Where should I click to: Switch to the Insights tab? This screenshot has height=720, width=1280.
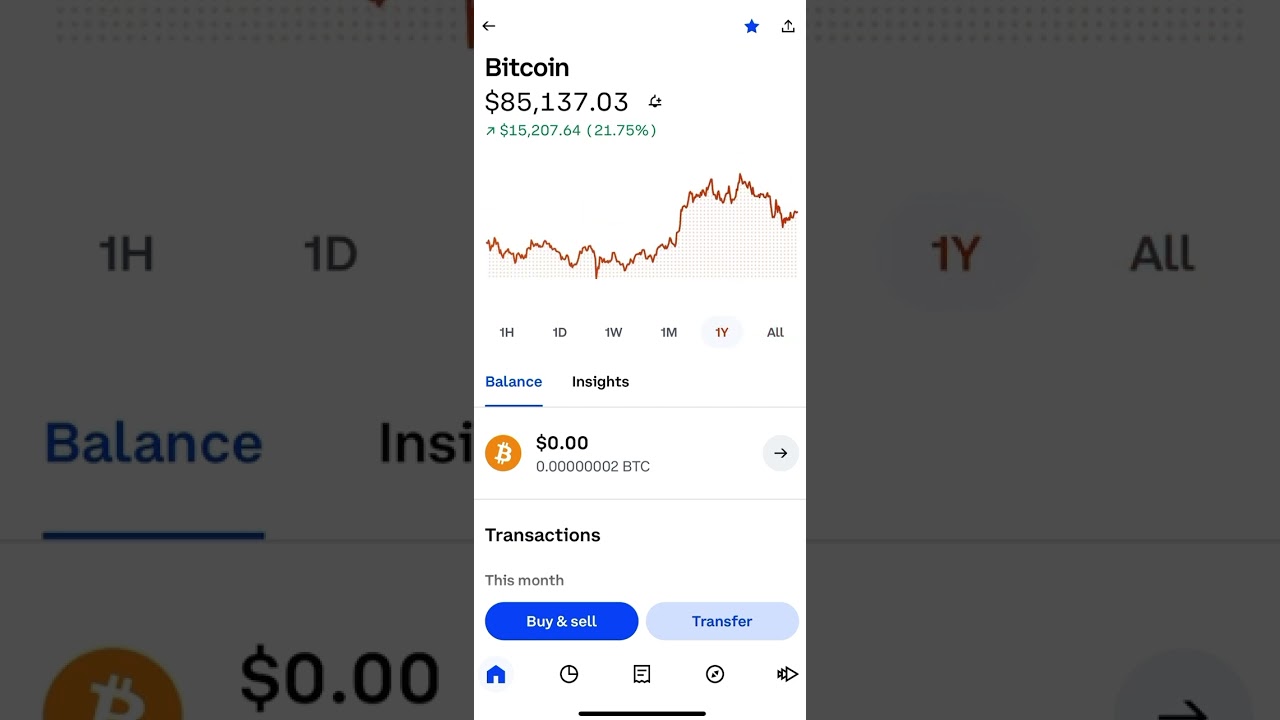(600, 382)
